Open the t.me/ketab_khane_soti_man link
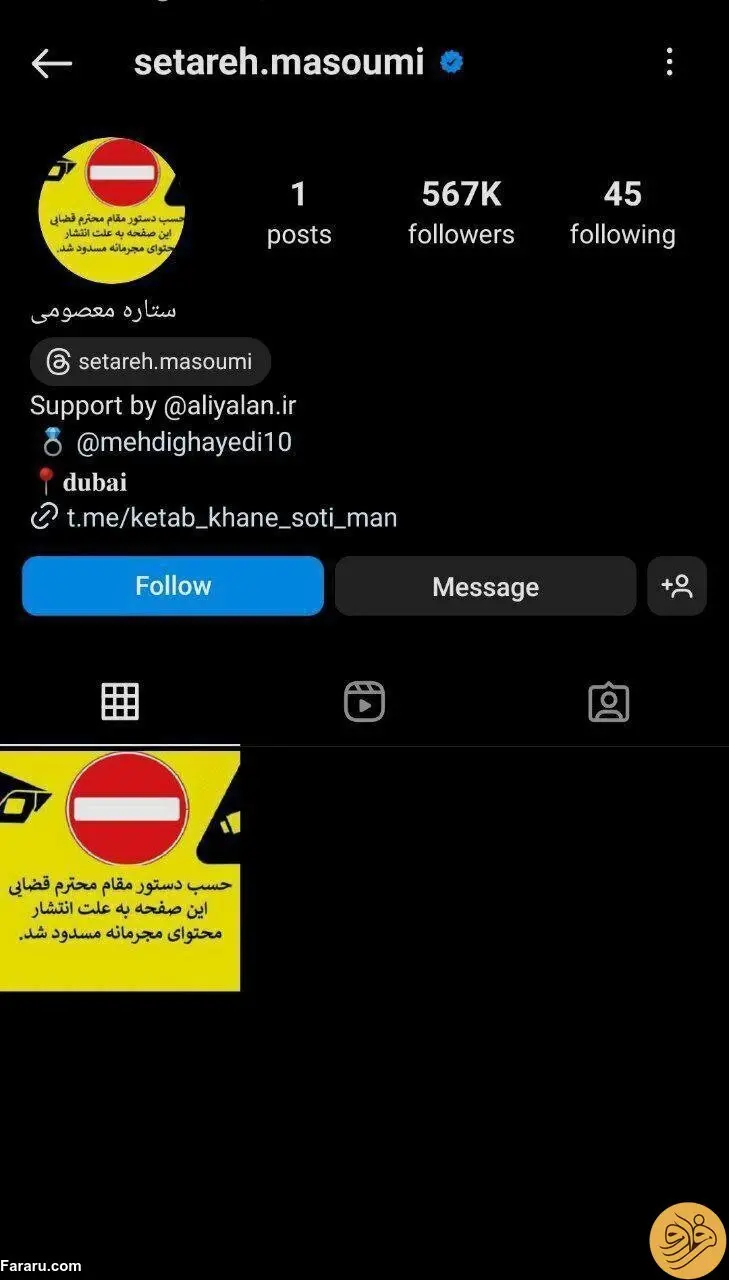 click(x=231, y=518)
